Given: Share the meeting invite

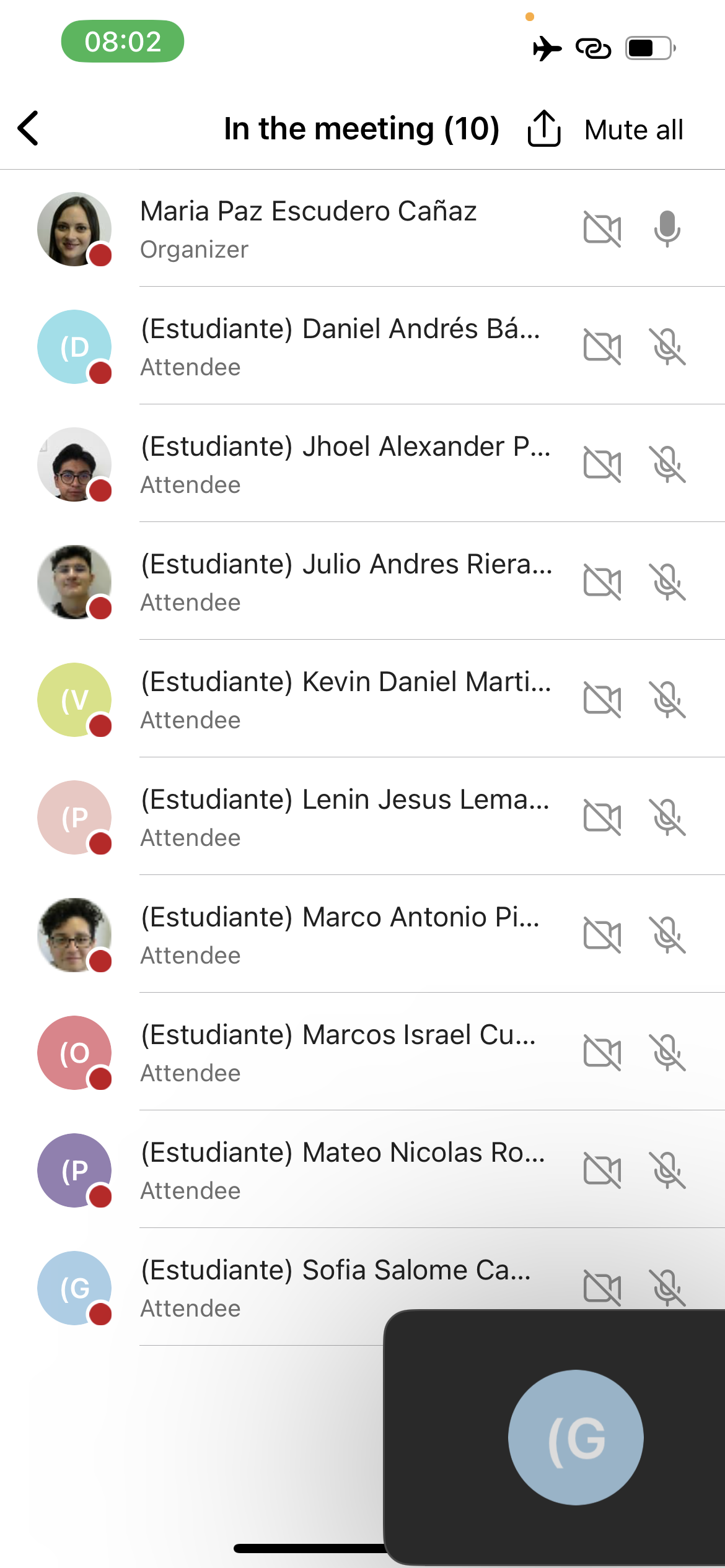Looking at the screenshot, I should tap(543, 129).
